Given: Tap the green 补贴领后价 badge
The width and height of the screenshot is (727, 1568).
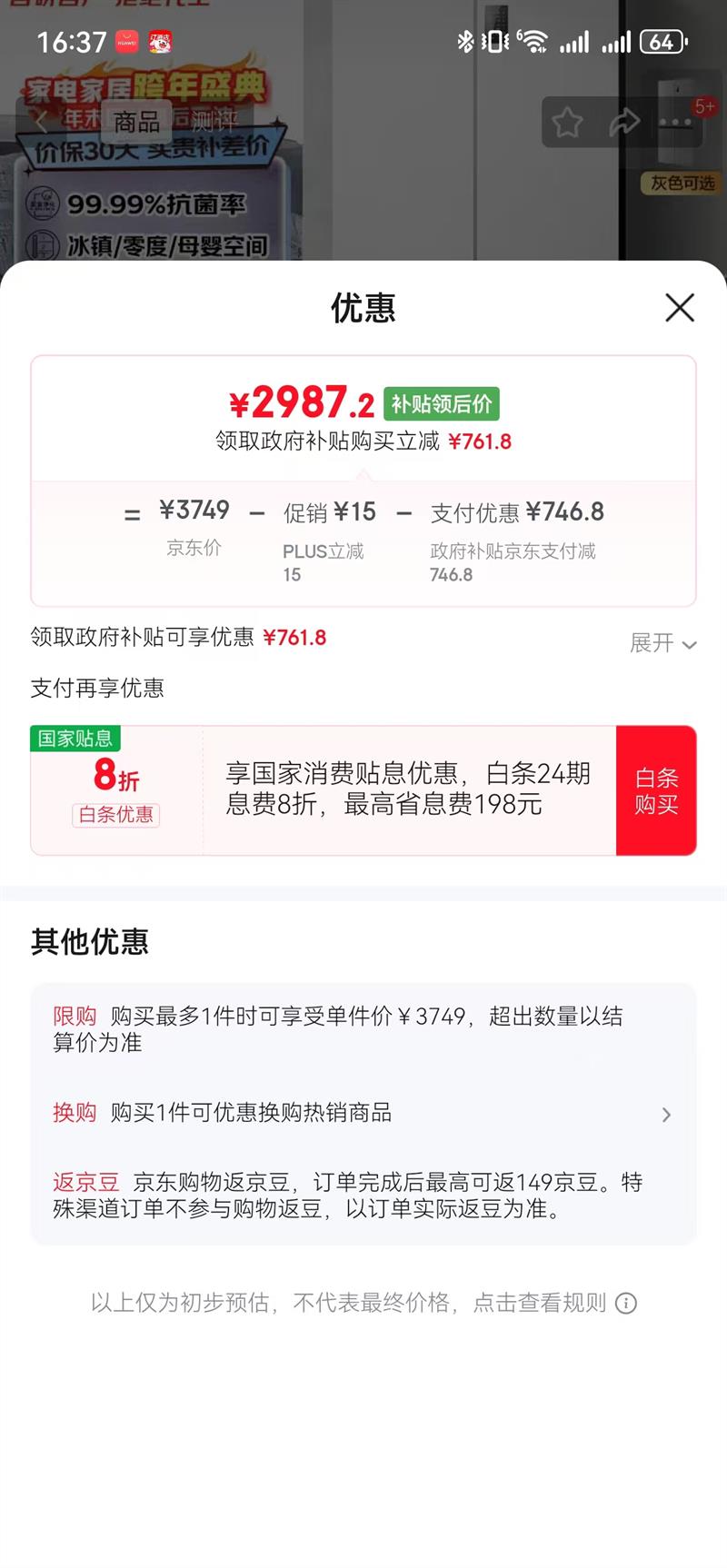Looking at the screenshot, I should (x=440, y=403).
